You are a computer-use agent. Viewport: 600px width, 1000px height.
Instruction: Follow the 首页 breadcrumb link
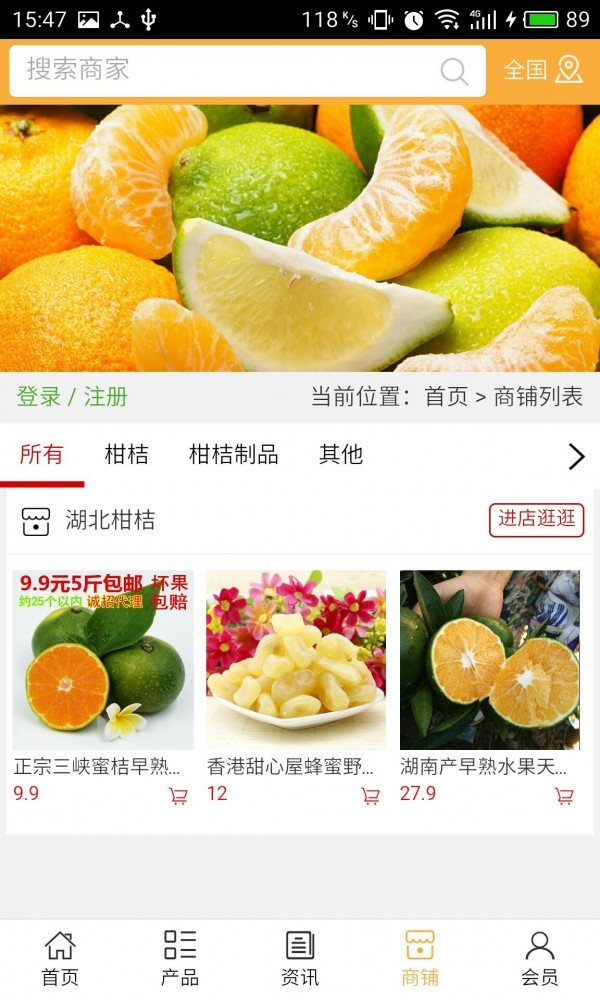(446, 397)
